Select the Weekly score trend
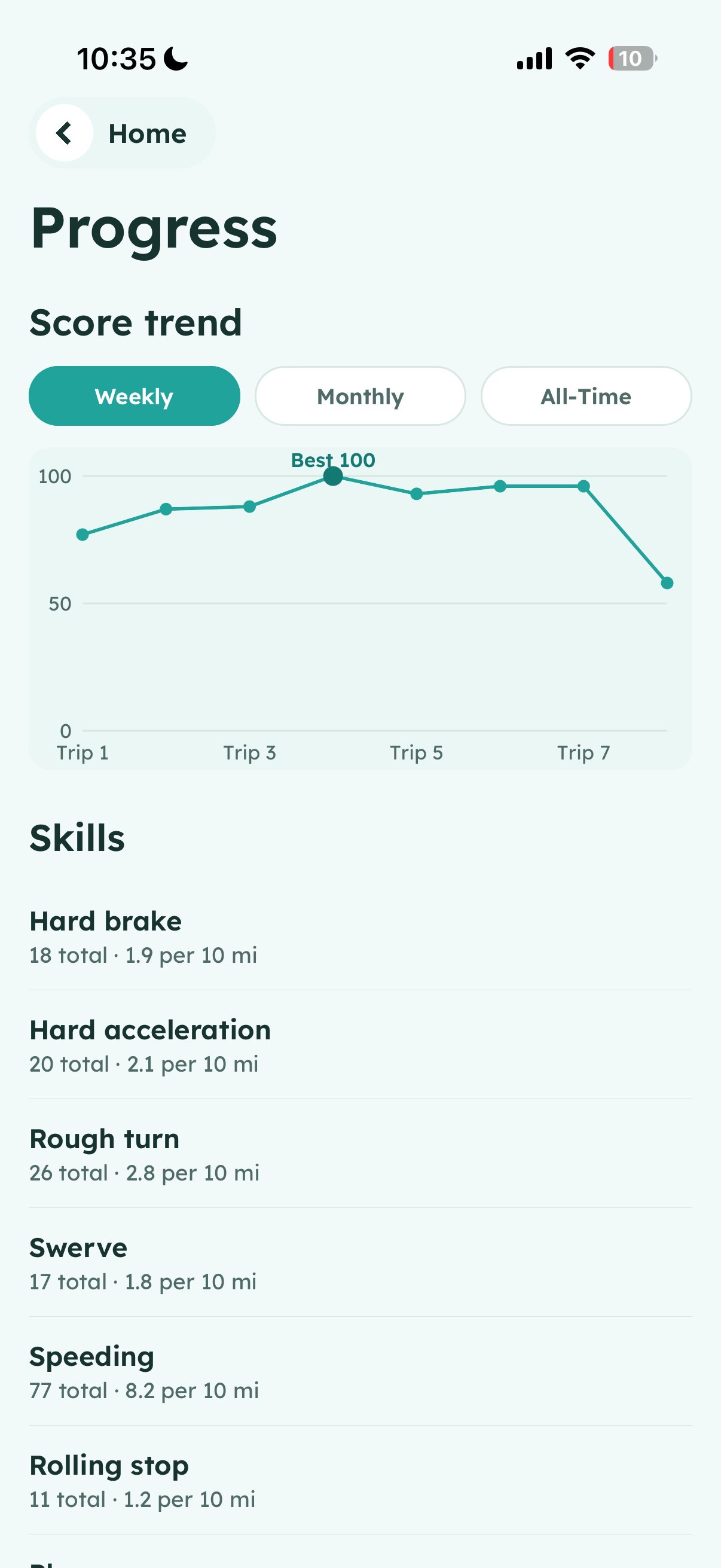721x1568 pixels. tap(135, 396)
